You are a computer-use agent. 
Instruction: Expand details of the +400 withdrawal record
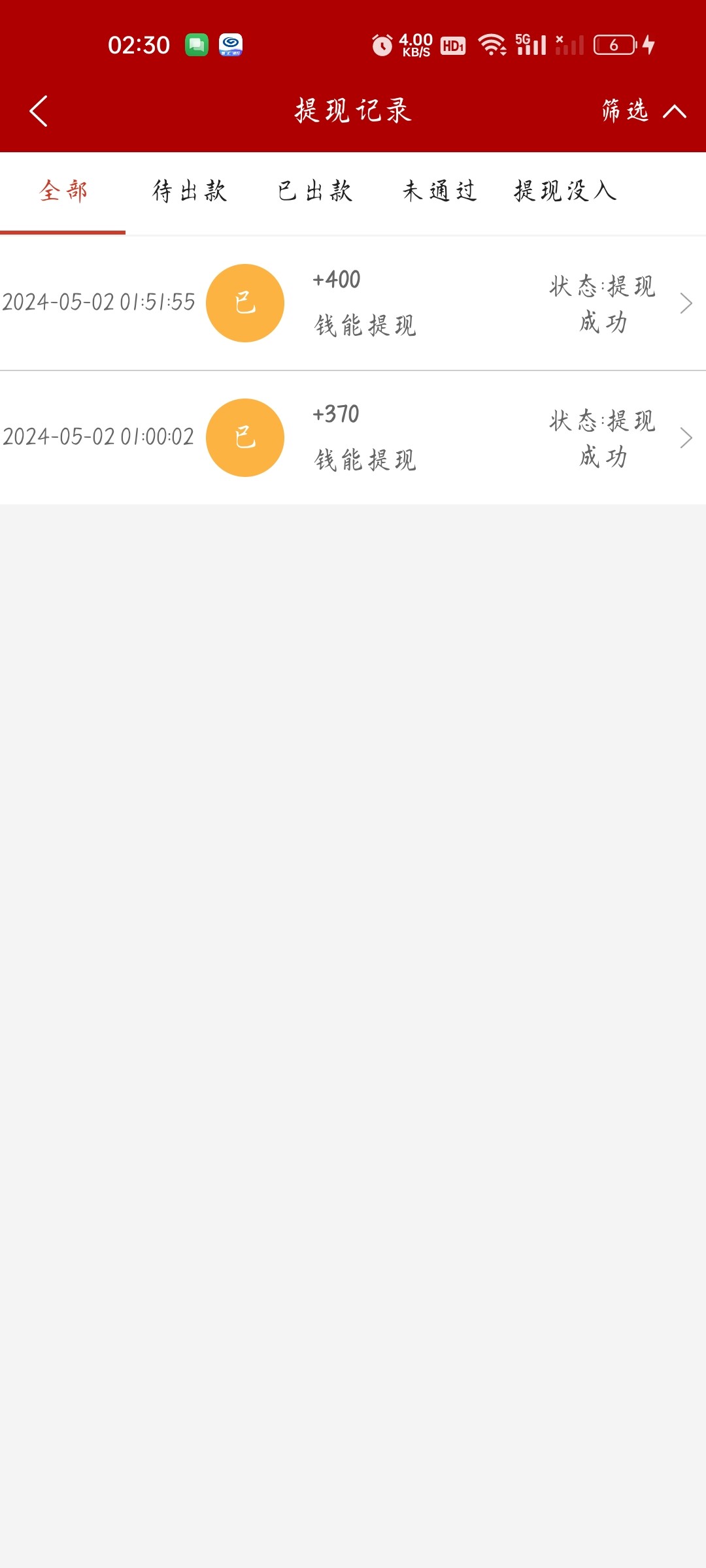point(686,303)
